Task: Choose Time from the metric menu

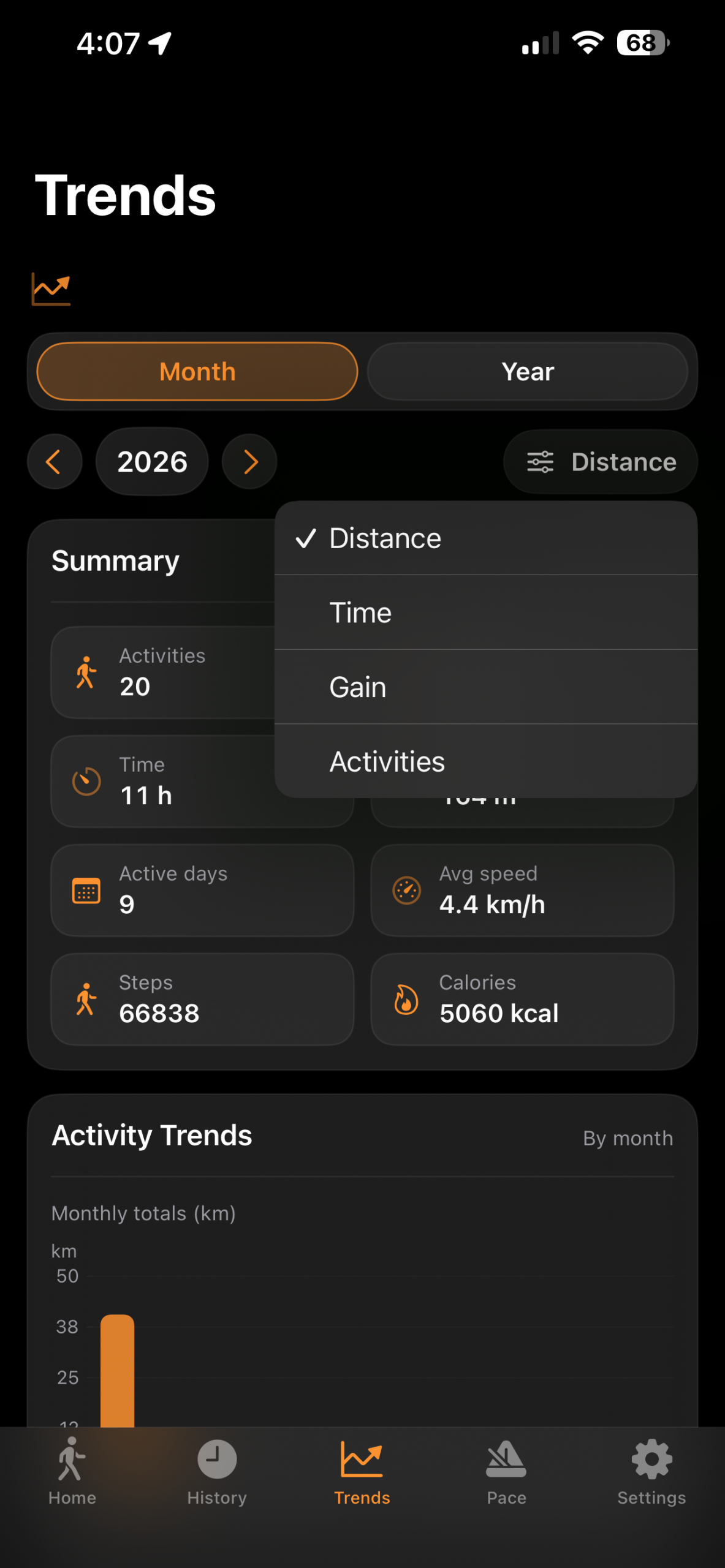Action: click(485, 613)
